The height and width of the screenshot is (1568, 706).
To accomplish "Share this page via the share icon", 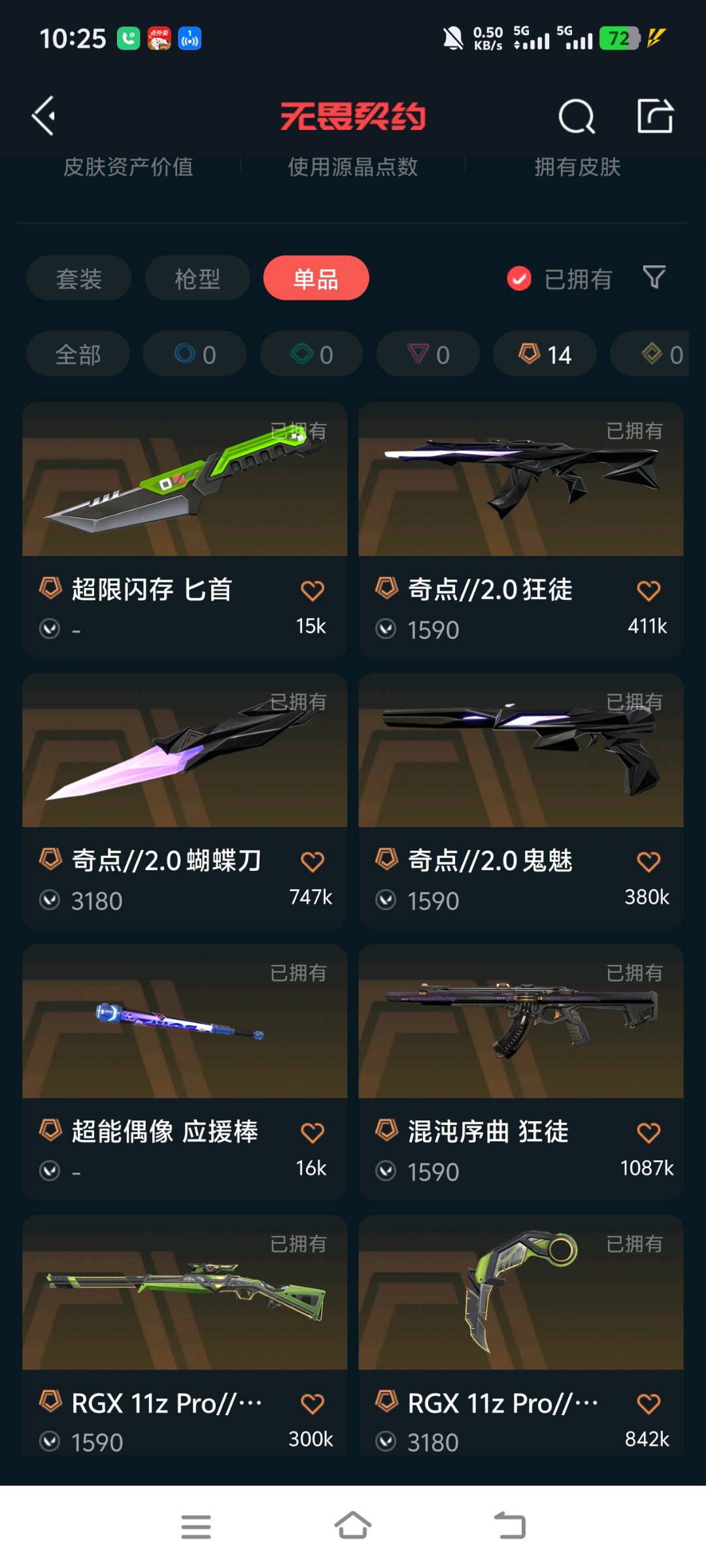I will pos(655,116).
